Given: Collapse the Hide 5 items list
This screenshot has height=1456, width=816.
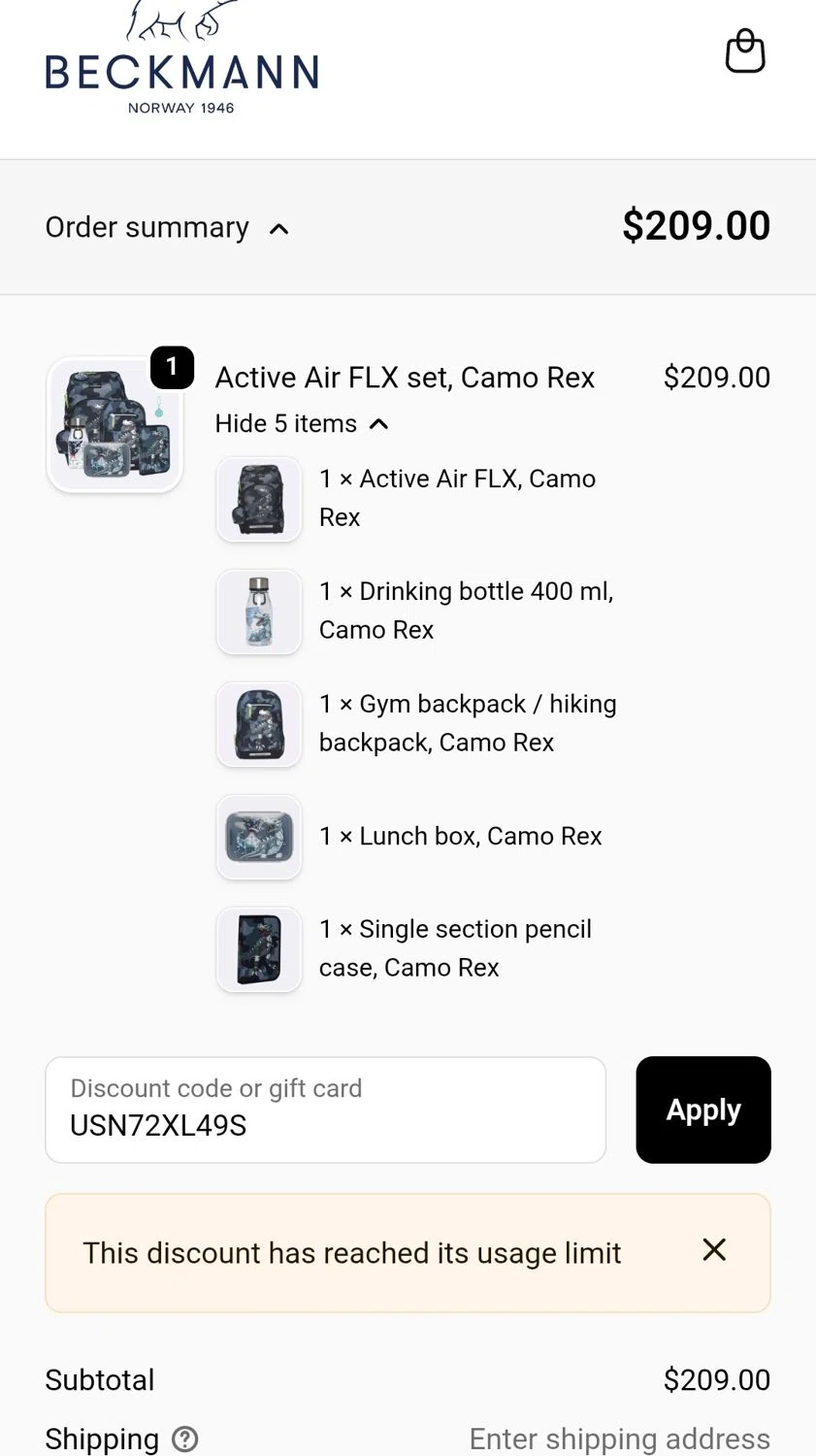Looking at the screenshot, I should 301,424.
